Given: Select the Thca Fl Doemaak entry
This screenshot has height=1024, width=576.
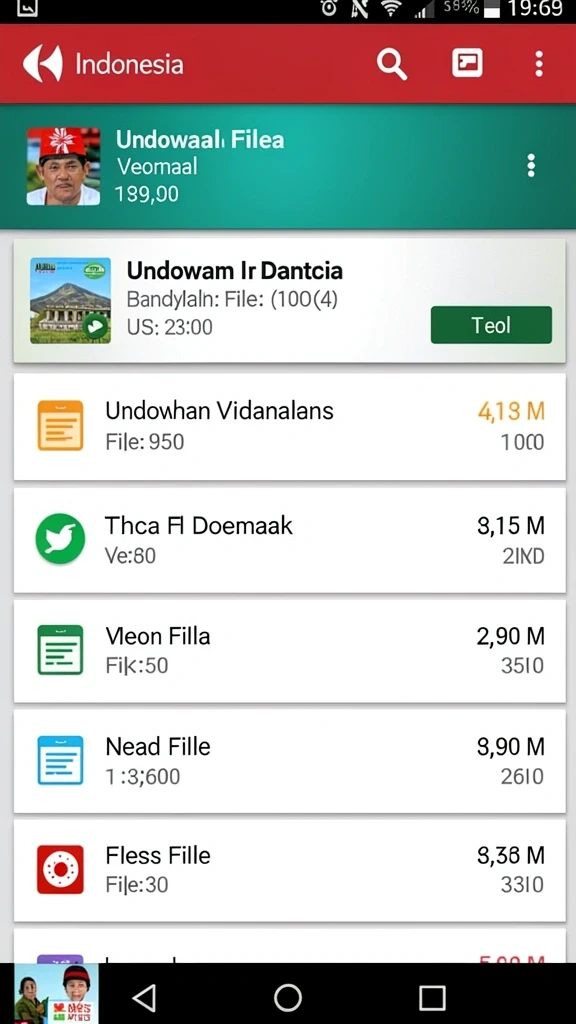Looking at the screenshot, I should 289,539.
